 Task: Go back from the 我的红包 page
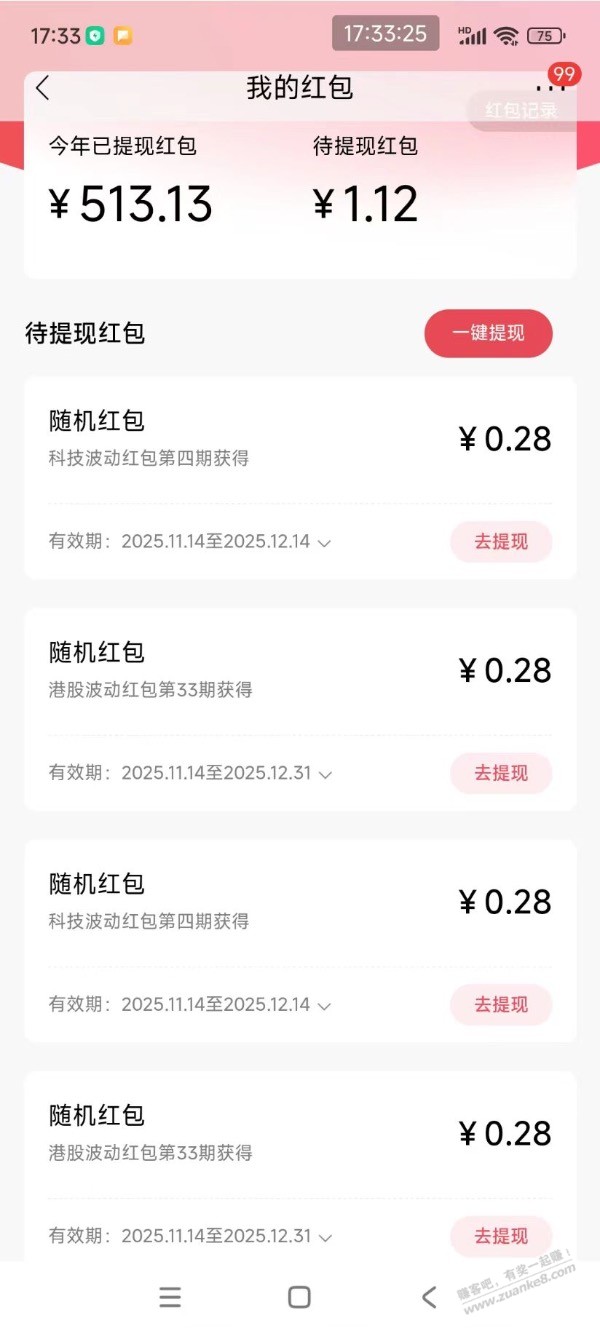point(42,88)
